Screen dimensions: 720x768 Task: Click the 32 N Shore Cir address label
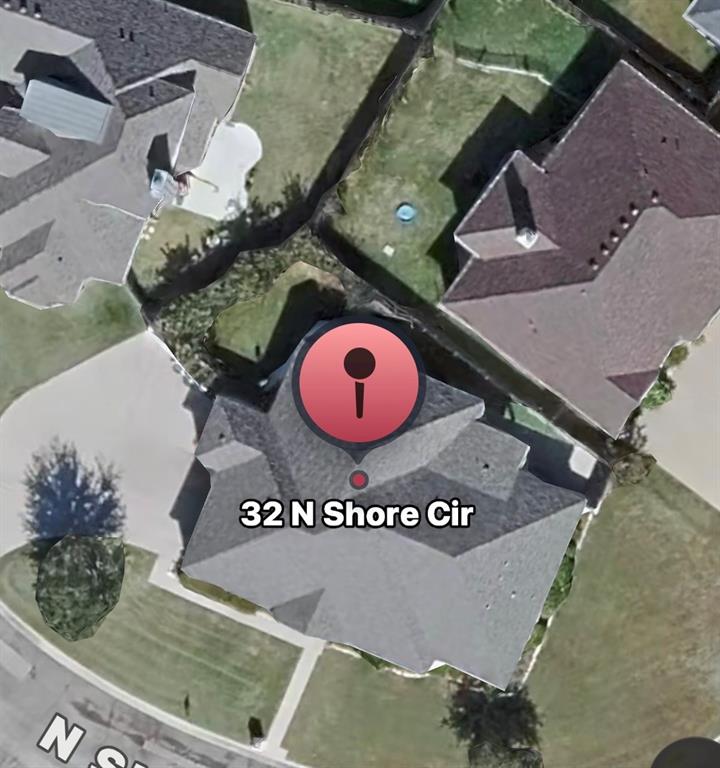coord(357,513)
